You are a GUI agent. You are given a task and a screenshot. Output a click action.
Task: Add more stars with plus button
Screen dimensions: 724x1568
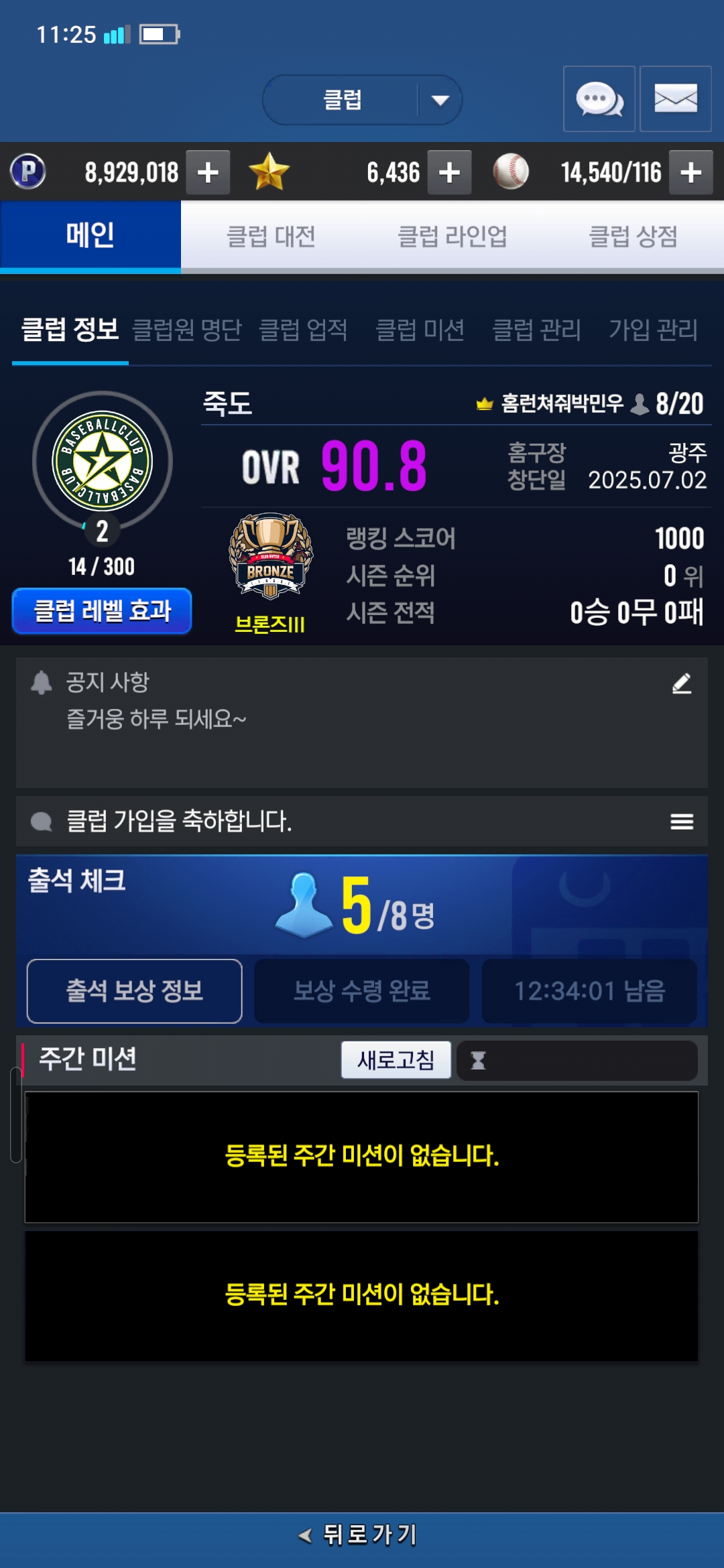(x=449, y=173)
